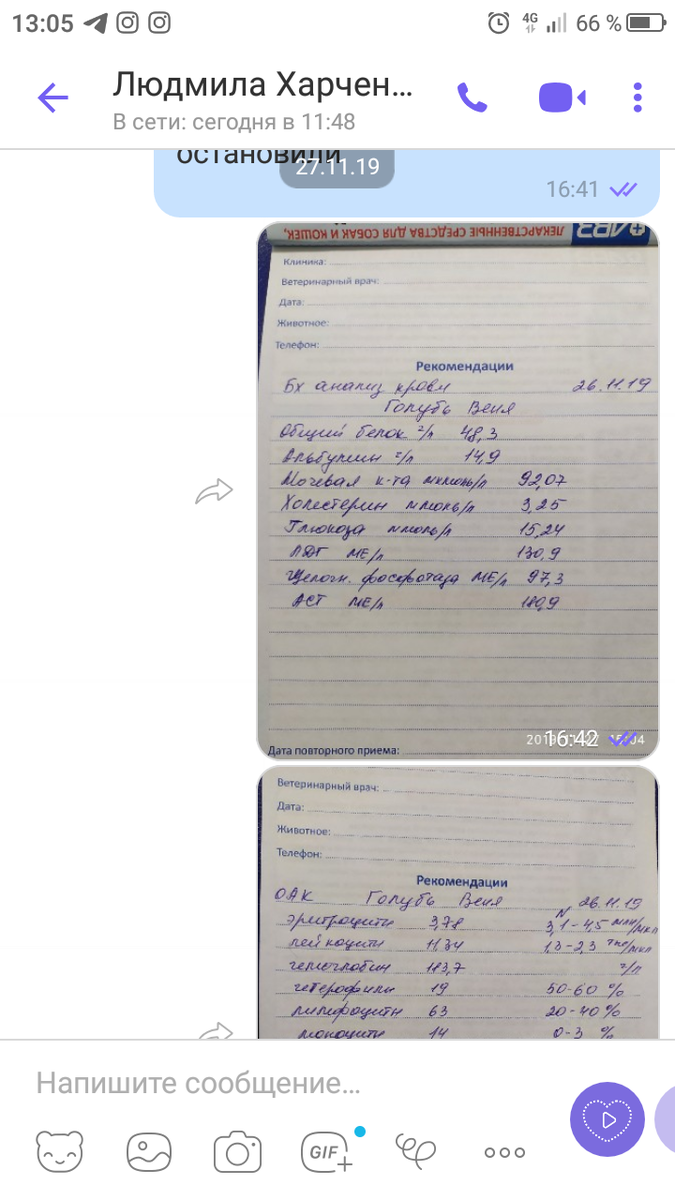
Task: Add a GIF to the message
Action: pos(328,1151)
